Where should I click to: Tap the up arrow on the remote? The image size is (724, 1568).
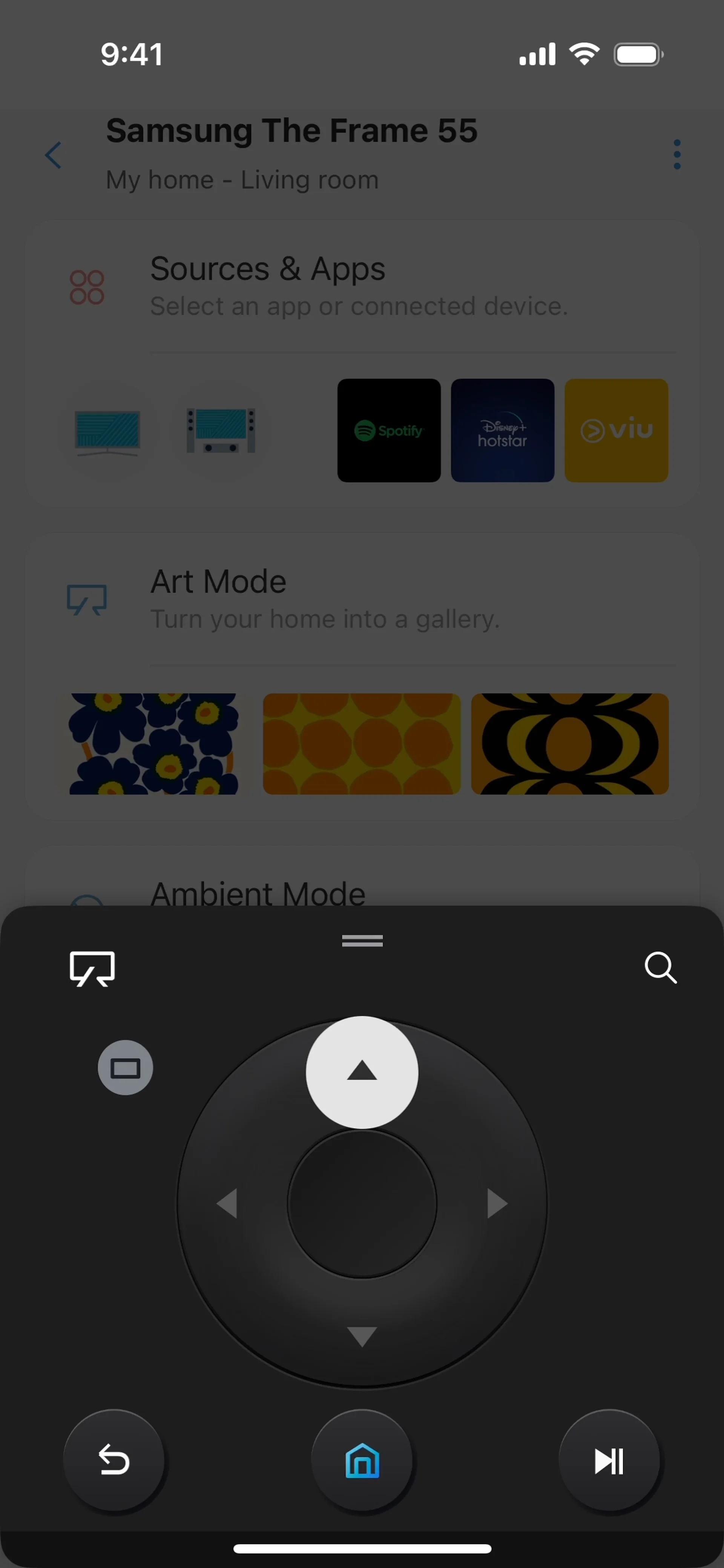(x=362, y=1071)
